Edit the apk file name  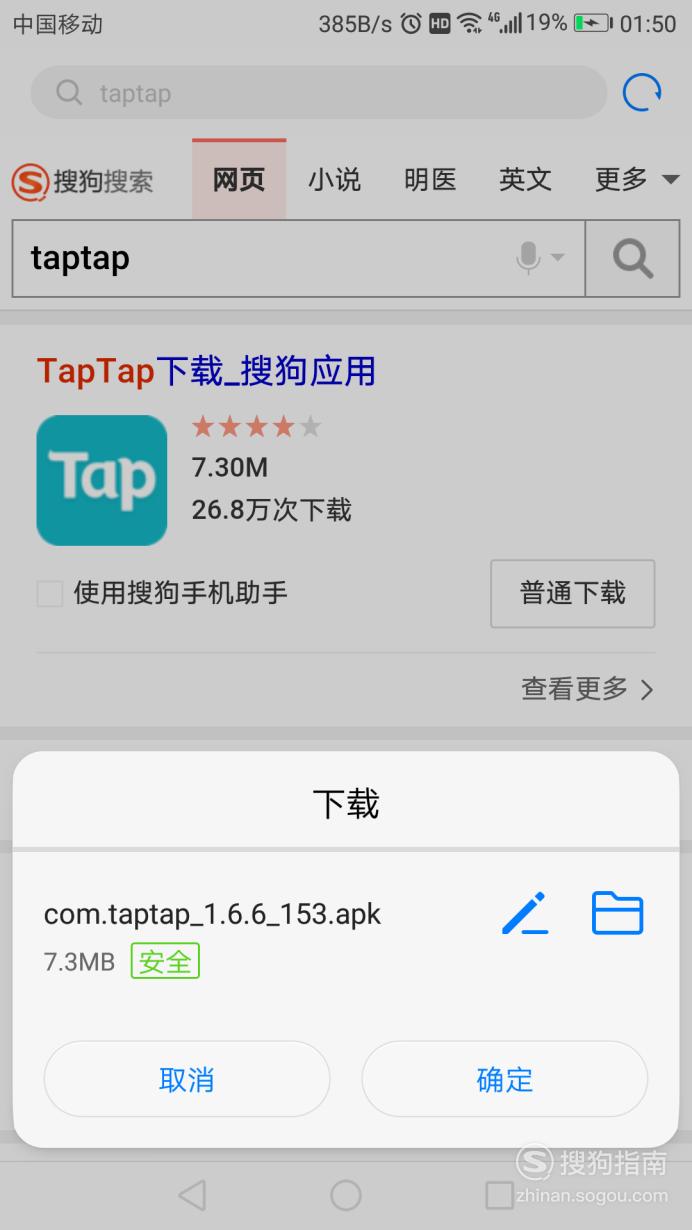[x=525, y=913]
